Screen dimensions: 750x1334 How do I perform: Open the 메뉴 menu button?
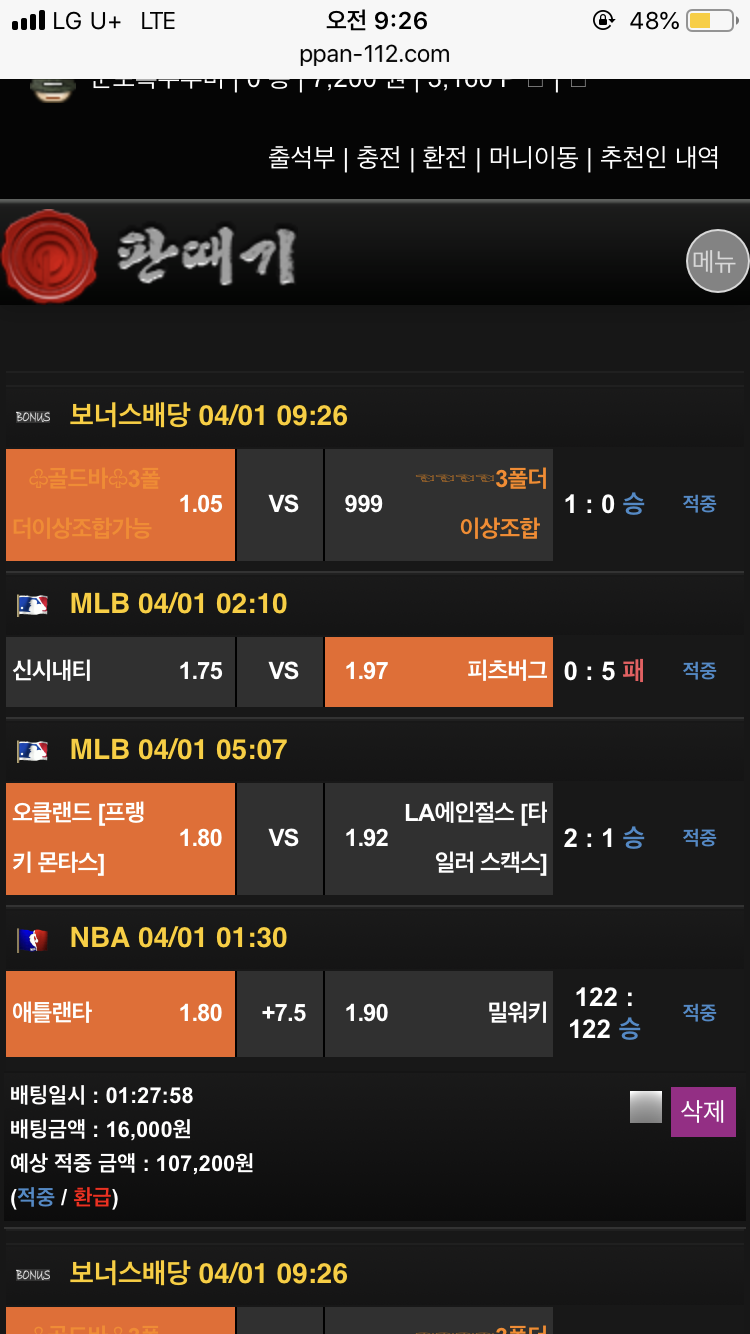717,261
